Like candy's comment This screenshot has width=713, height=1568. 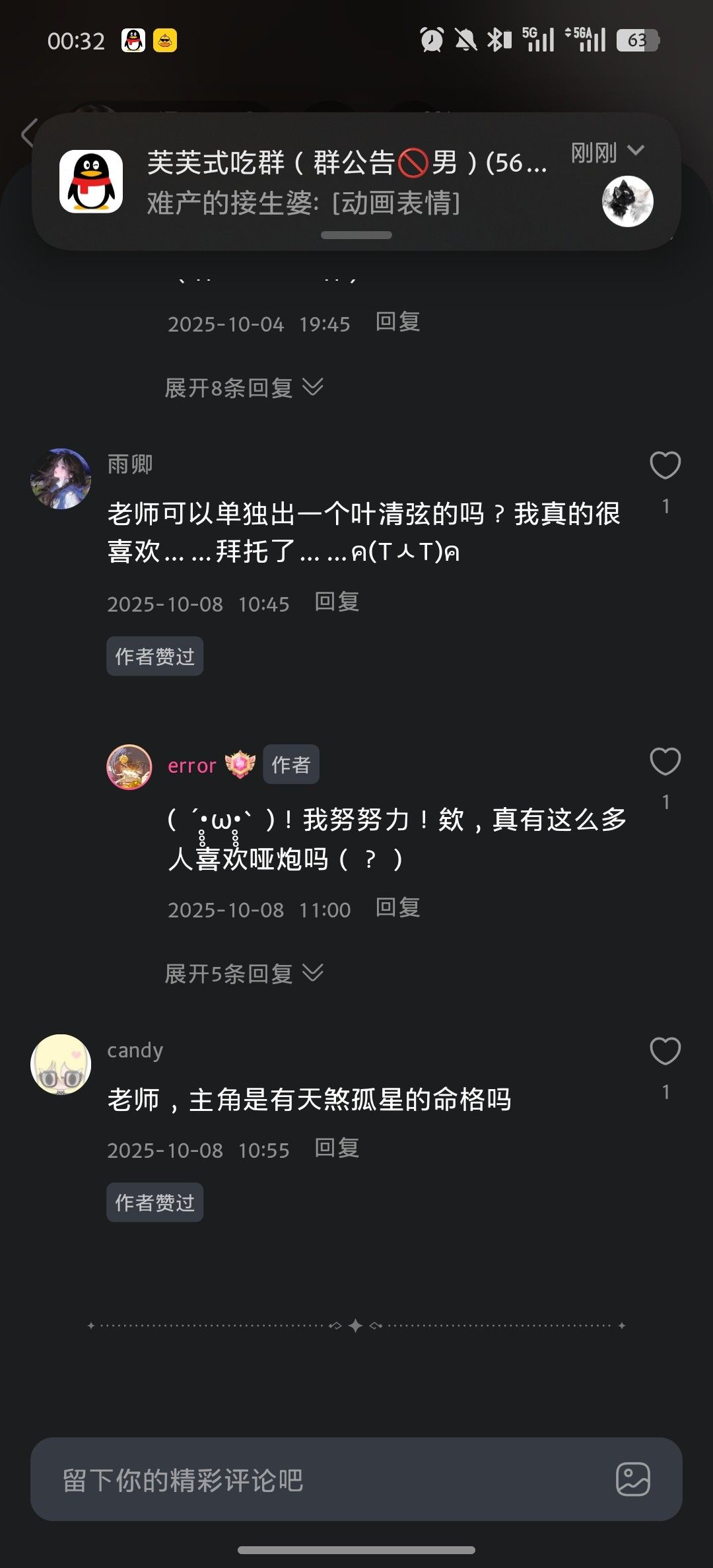665,1051
